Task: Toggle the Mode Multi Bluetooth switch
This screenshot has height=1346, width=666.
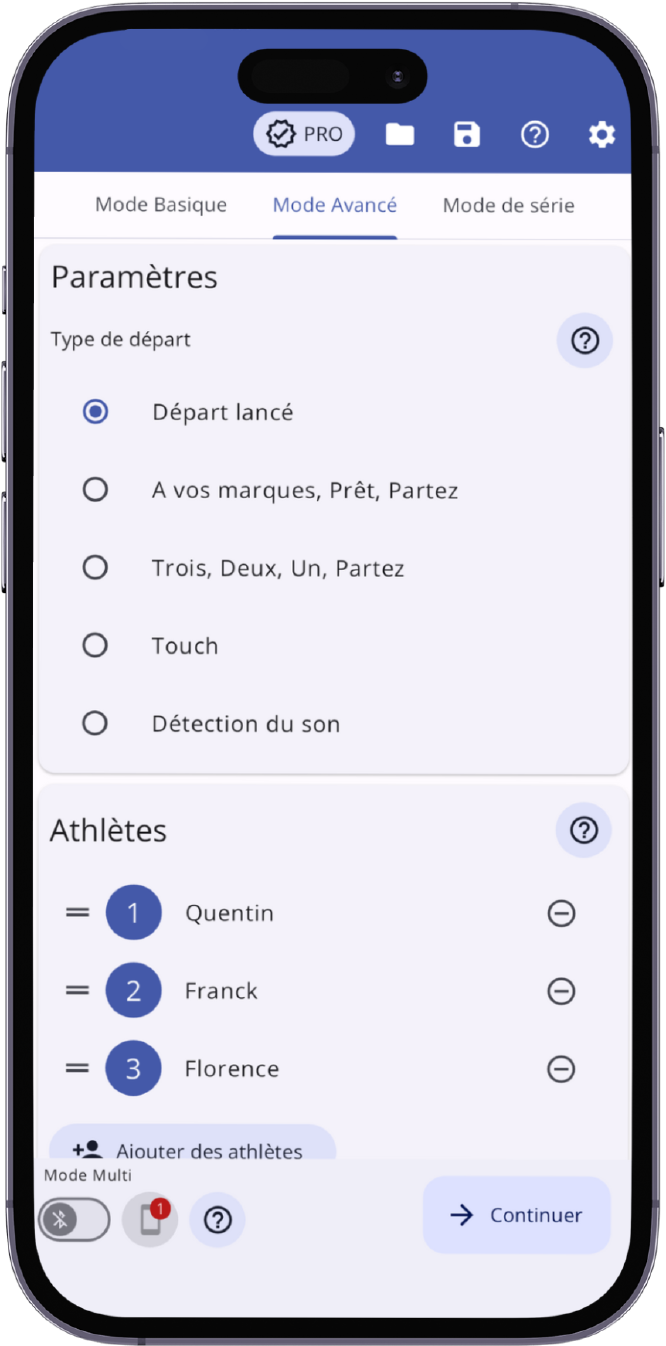Action: (74, 1220)
